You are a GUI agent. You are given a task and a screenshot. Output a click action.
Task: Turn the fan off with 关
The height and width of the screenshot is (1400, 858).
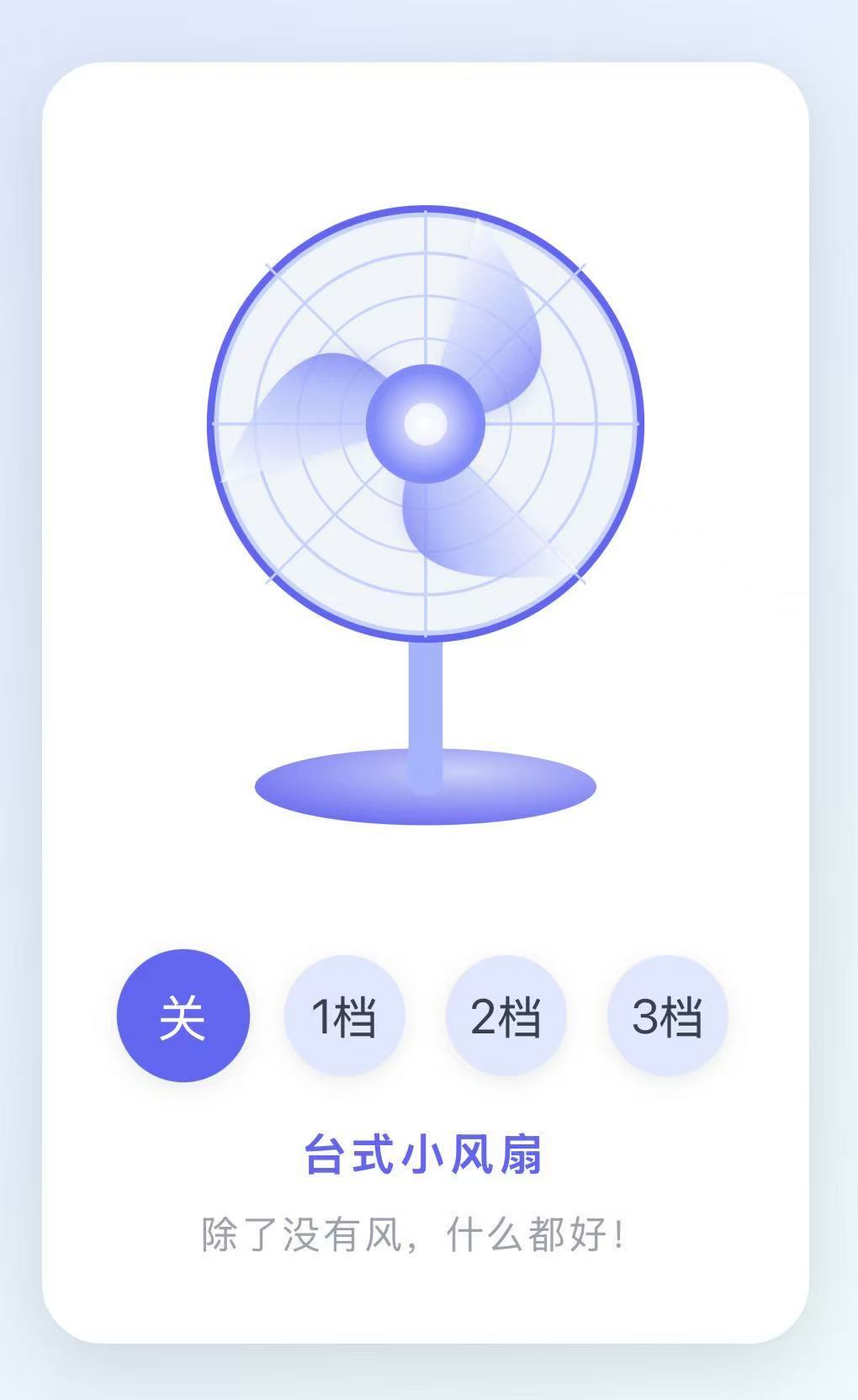tap(183, 1016)
